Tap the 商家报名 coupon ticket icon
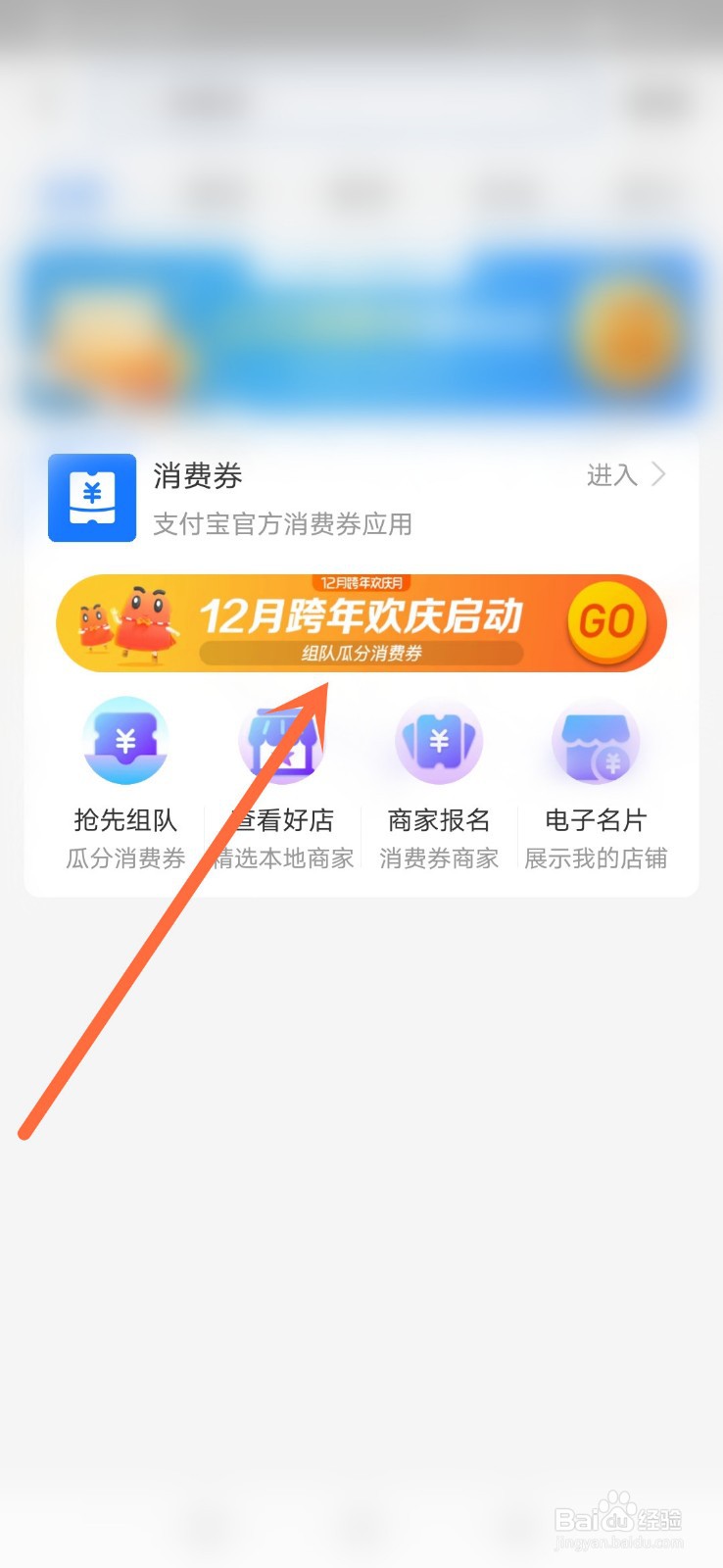 [x=439, y=742]
